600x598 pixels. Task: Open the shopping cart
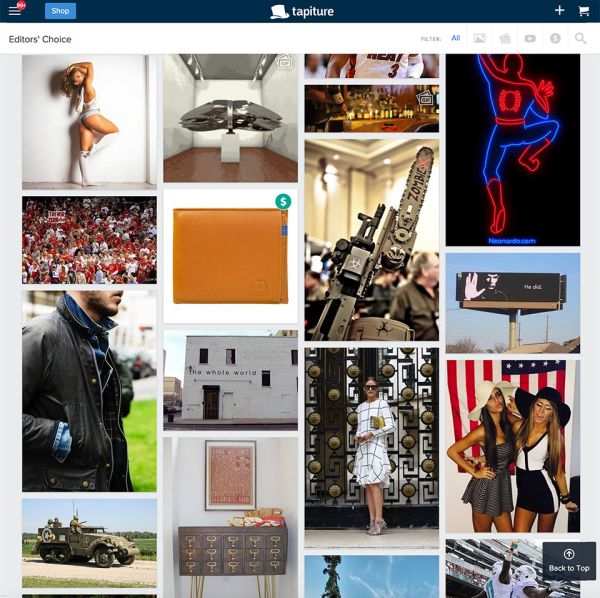(584, 11)
